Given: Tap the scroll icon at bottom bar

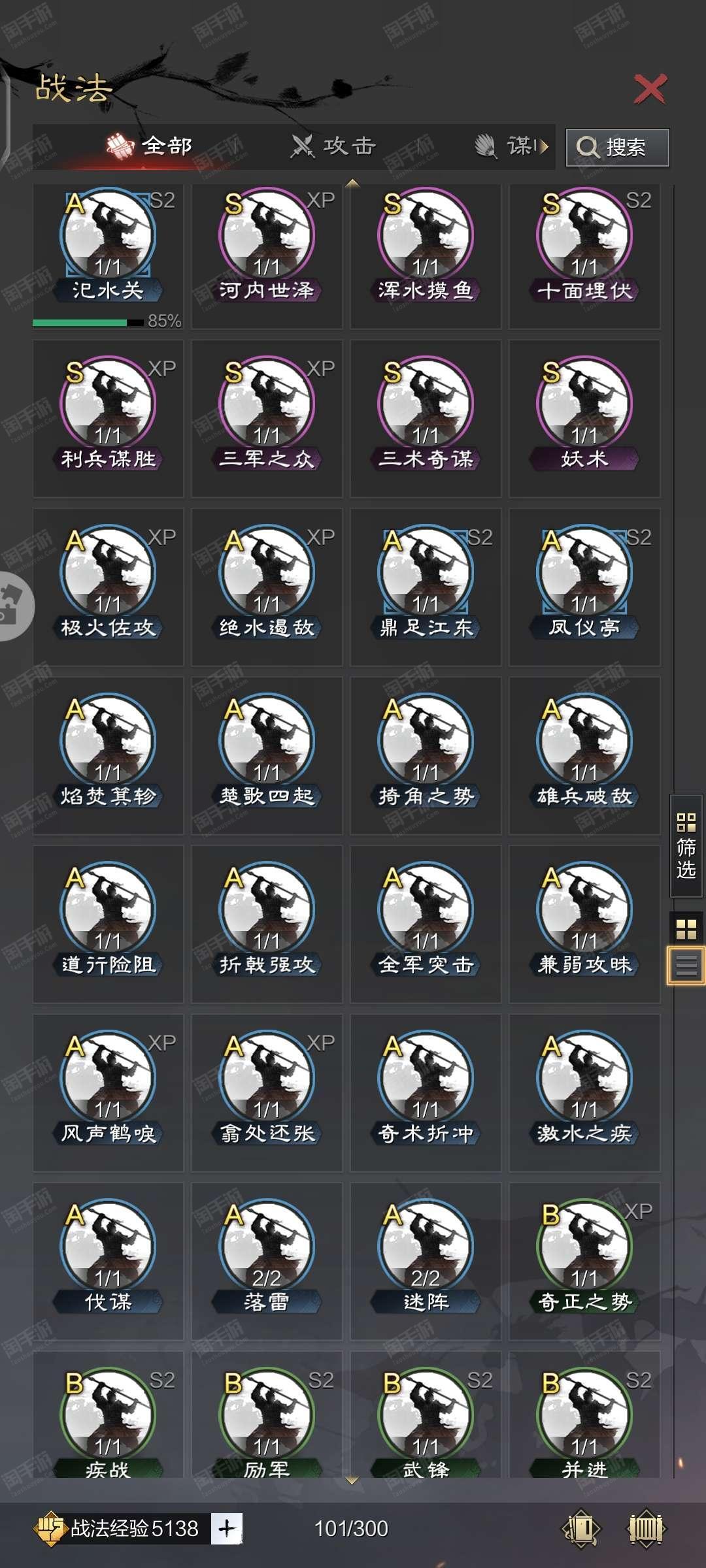Looking at the screenshot, I should (x=581, y=1528).
